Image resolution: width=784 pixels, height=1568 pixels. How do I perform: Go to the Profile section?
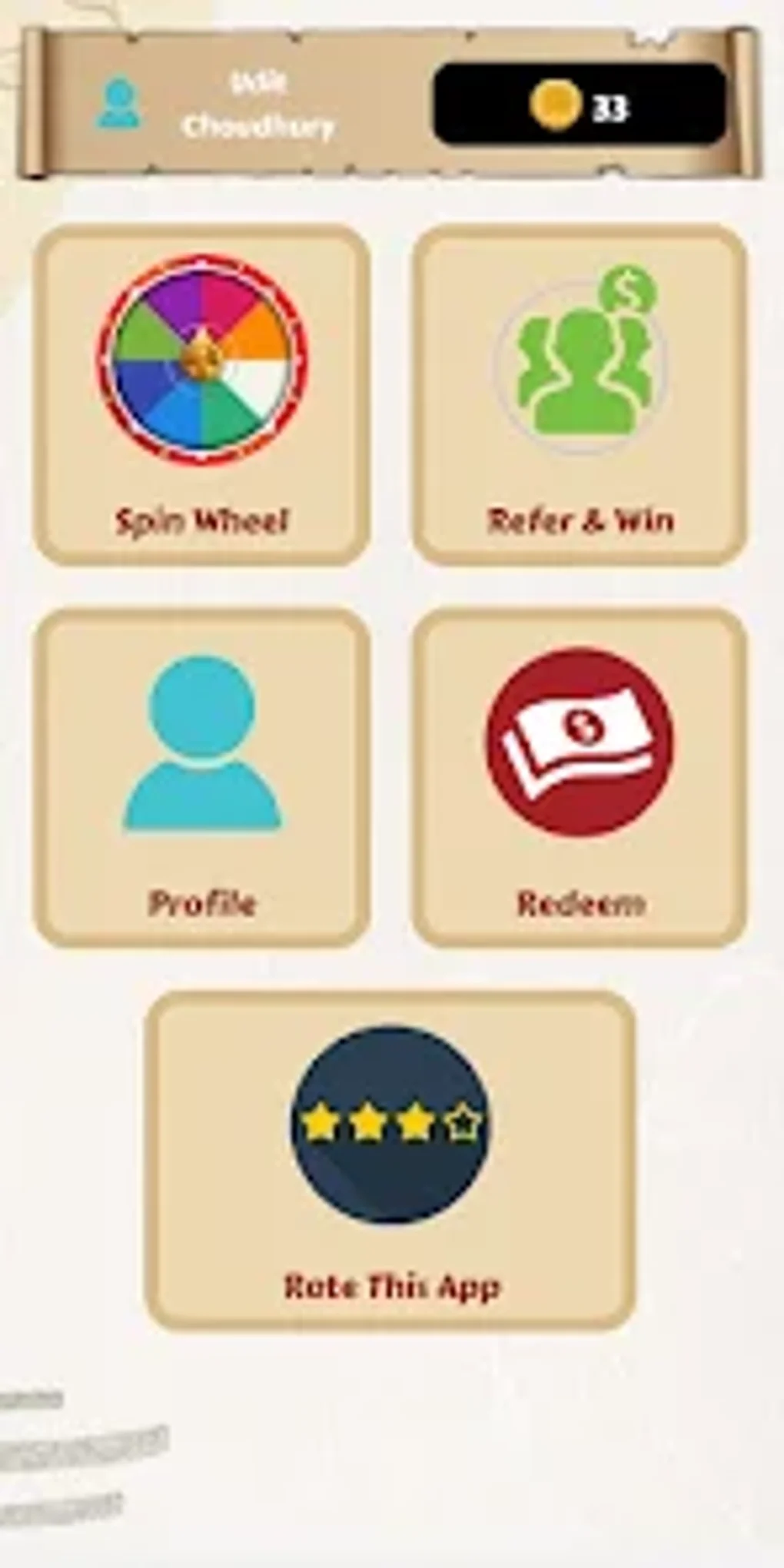202,778
